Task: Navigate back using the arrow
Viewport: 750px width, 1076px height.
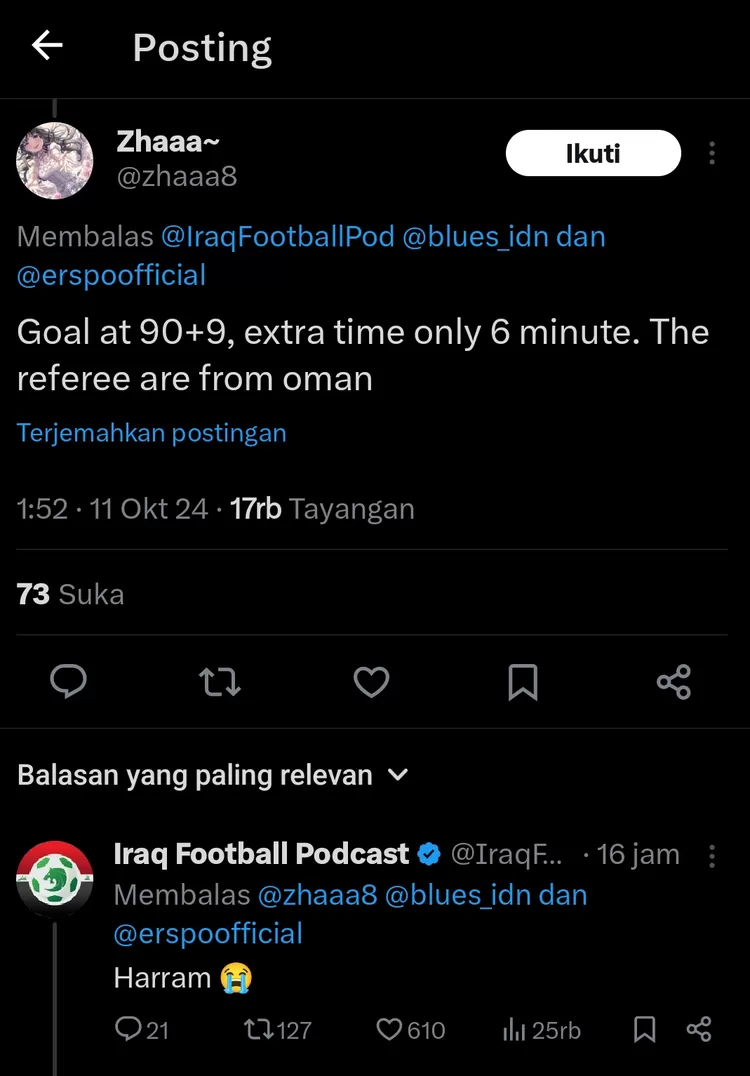Action: pyautogui.click(x=45, y=46)
